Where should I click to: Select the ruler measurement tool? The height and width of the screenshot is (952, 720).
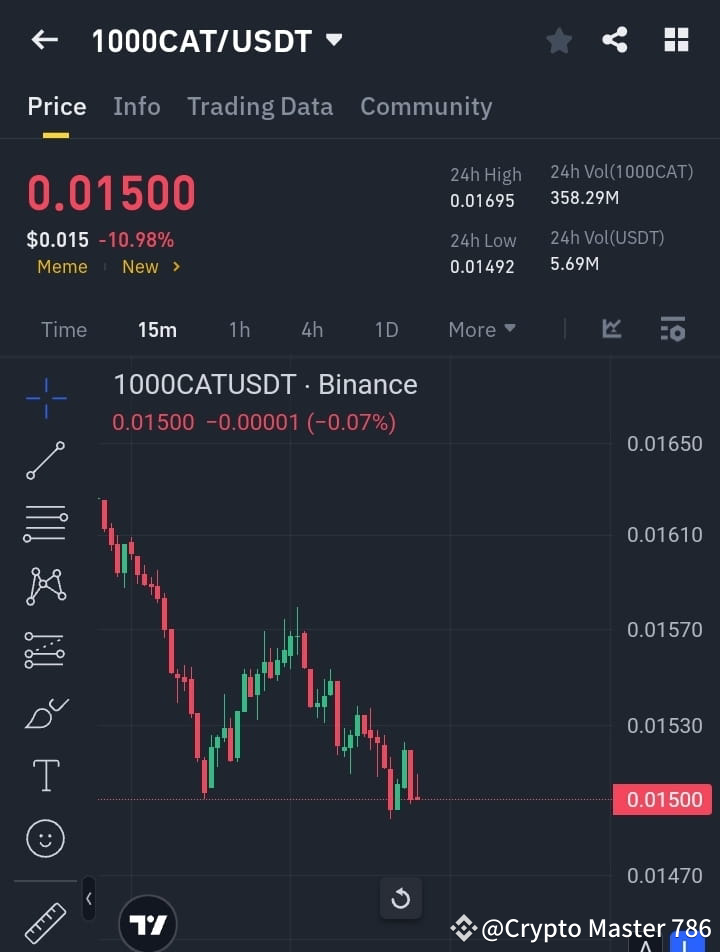(45, 922)
